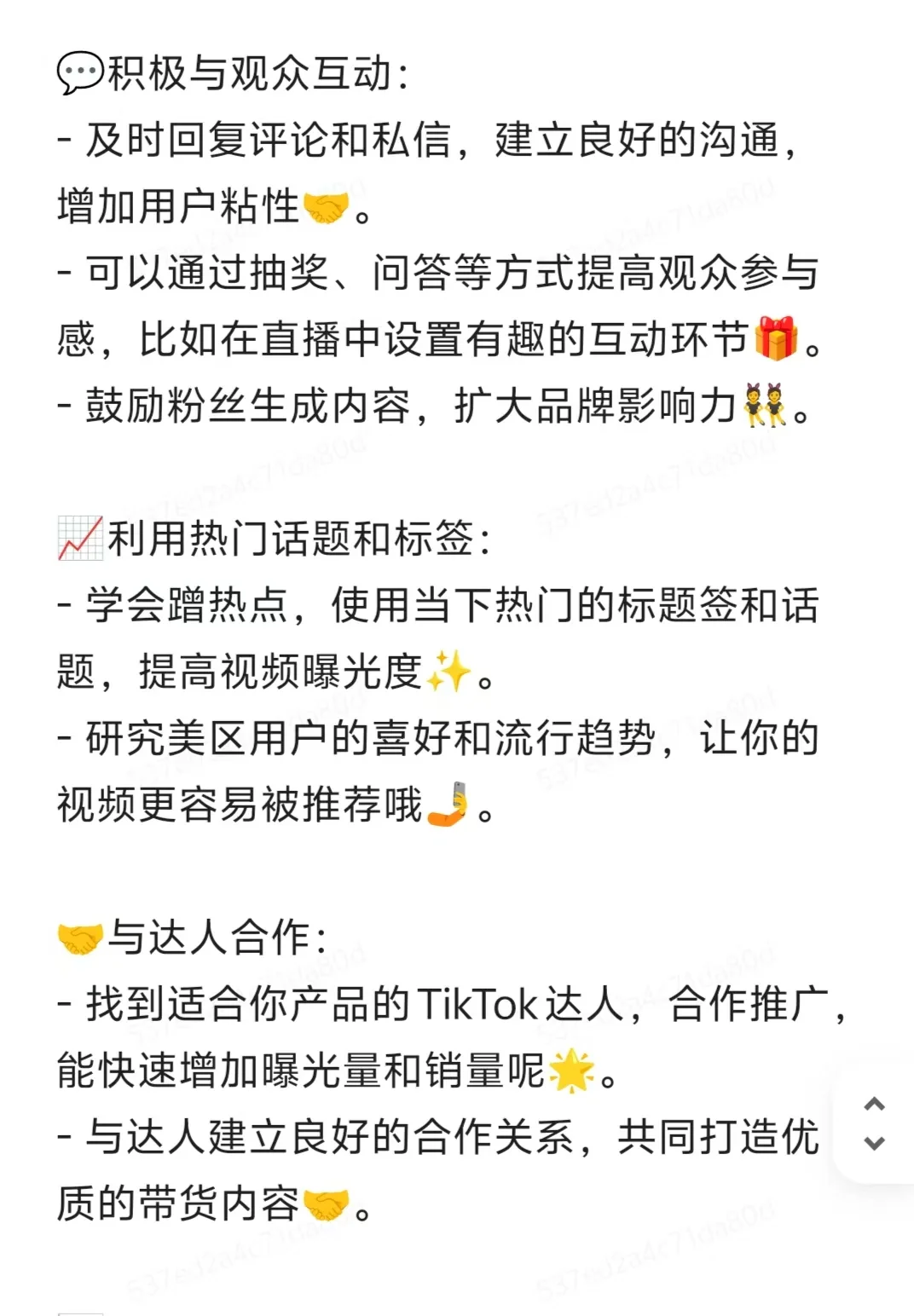Jump up with the floating up chevron
Screen dimensions: 914x1316
874,1104
